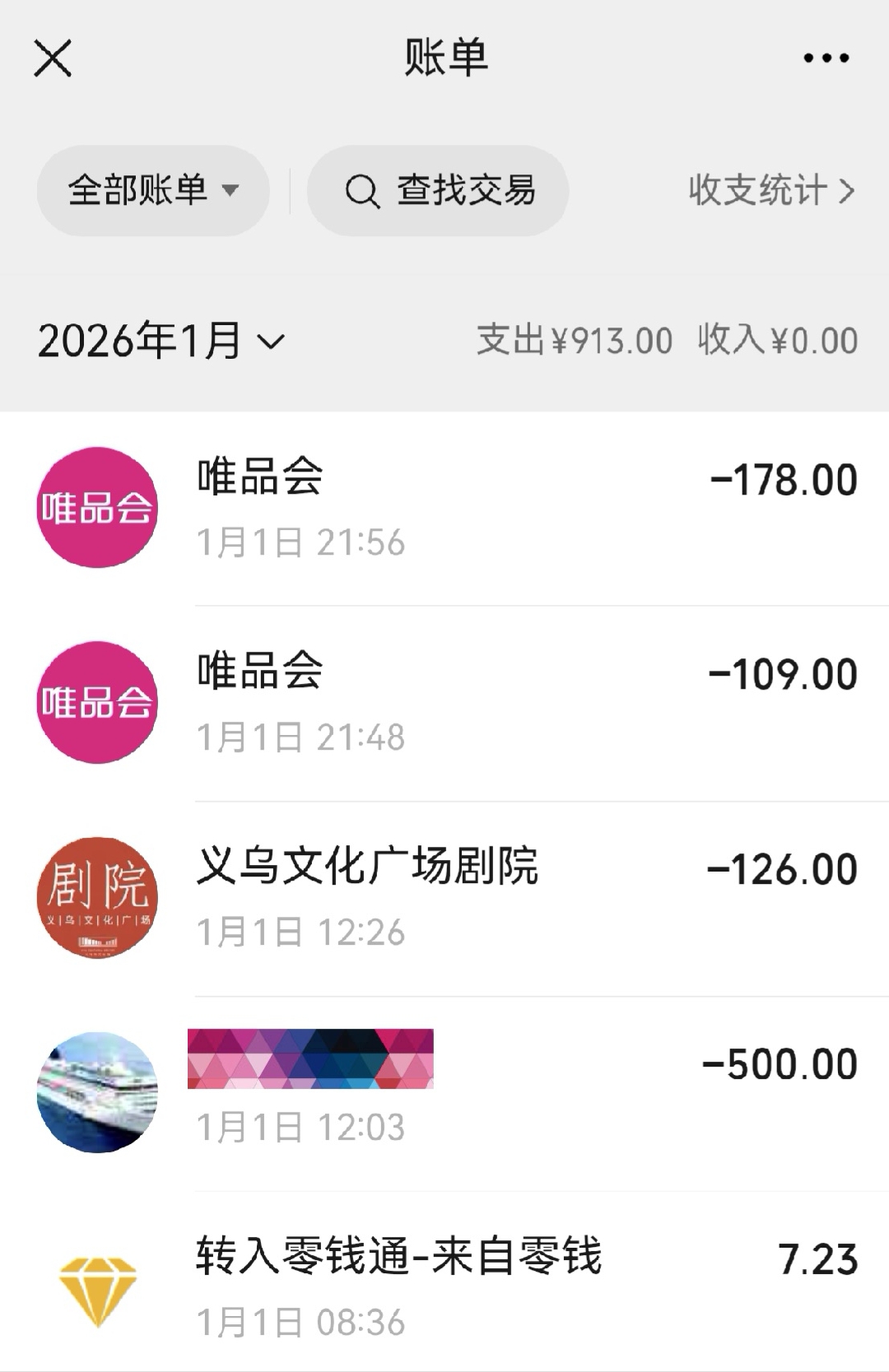This screenshot has width=889, height=1372.
Task: Open the 收支统计 statistics page
Action: tap(757, 190)
